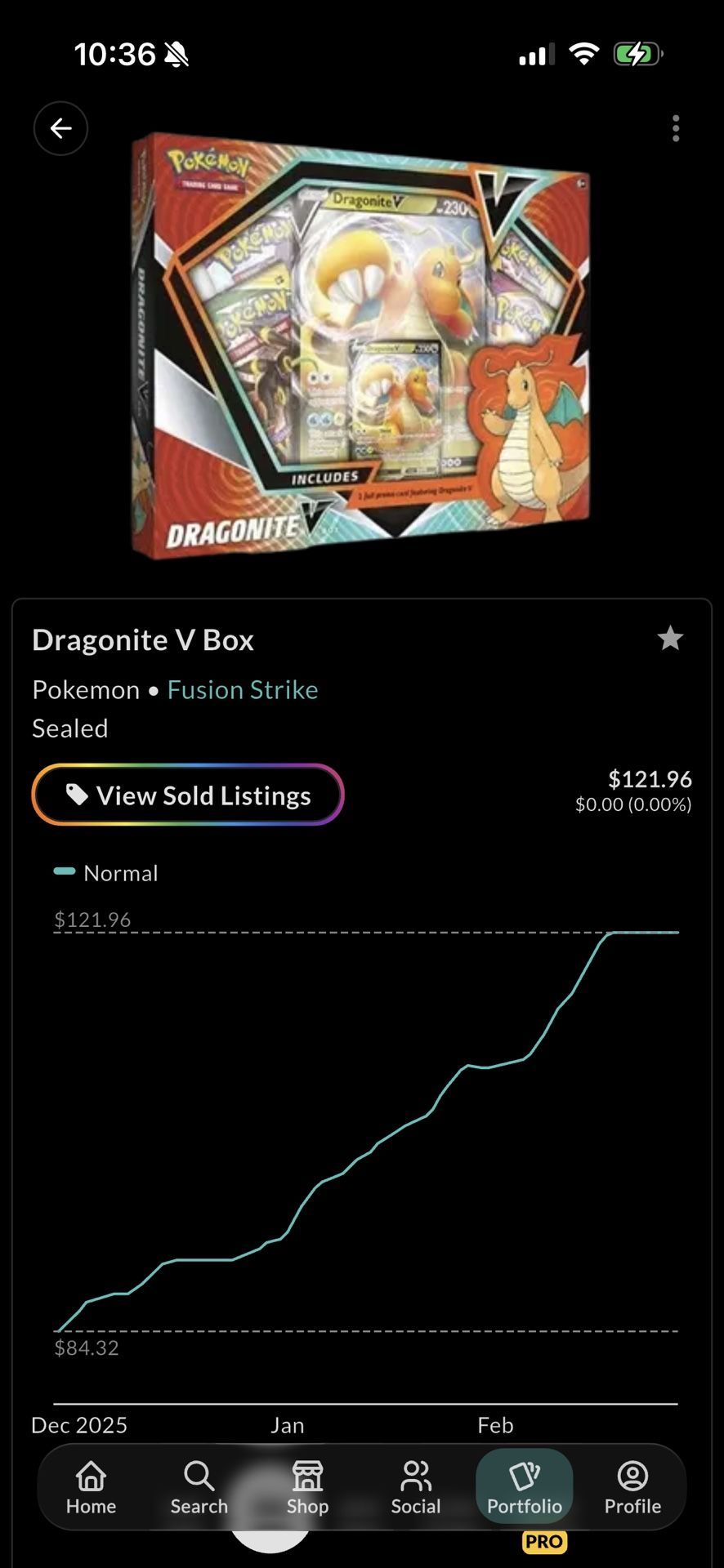Go to the Shop tab
The width and height of the screenshot is (724, 1568).
(307, 1488)
